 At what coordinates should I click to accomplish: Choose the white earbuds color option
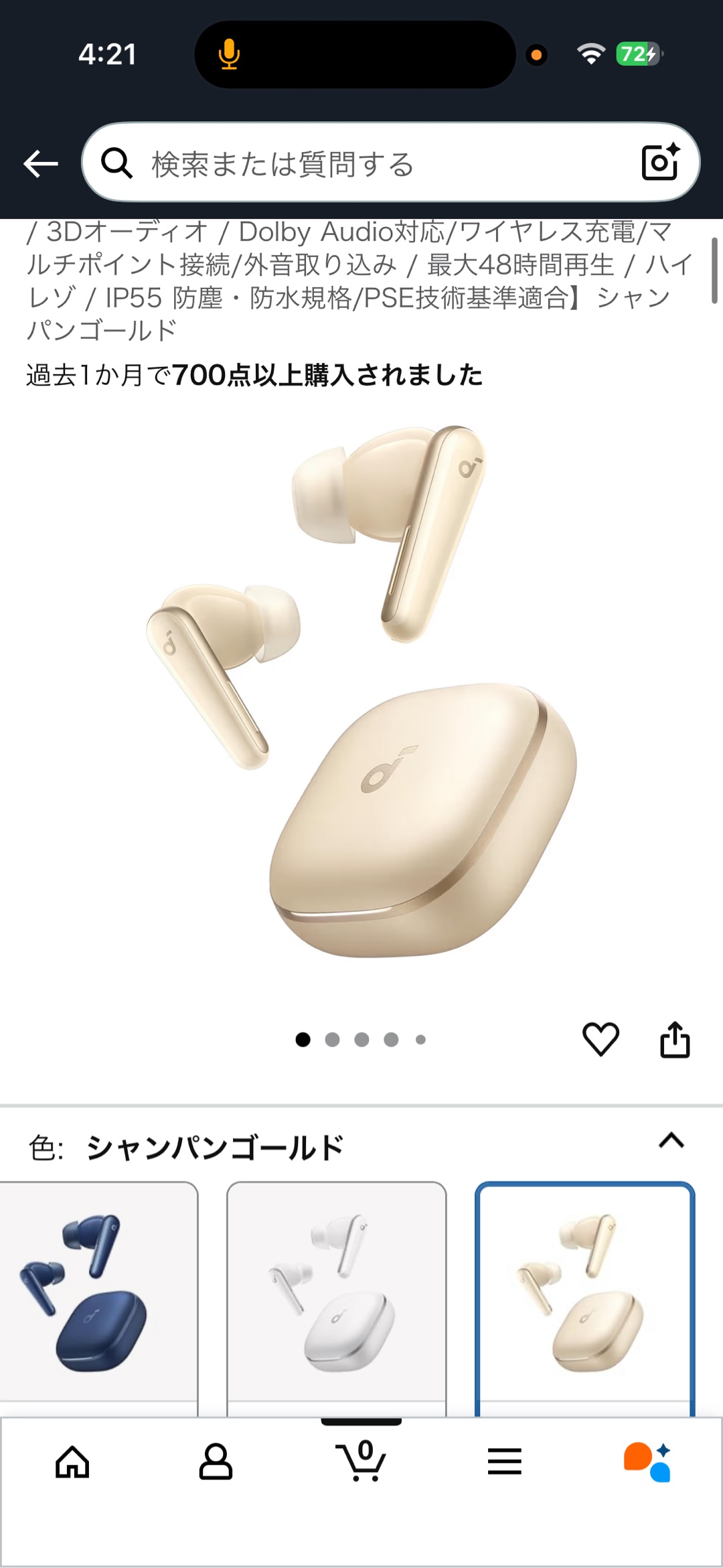(x=336, y=1296)
